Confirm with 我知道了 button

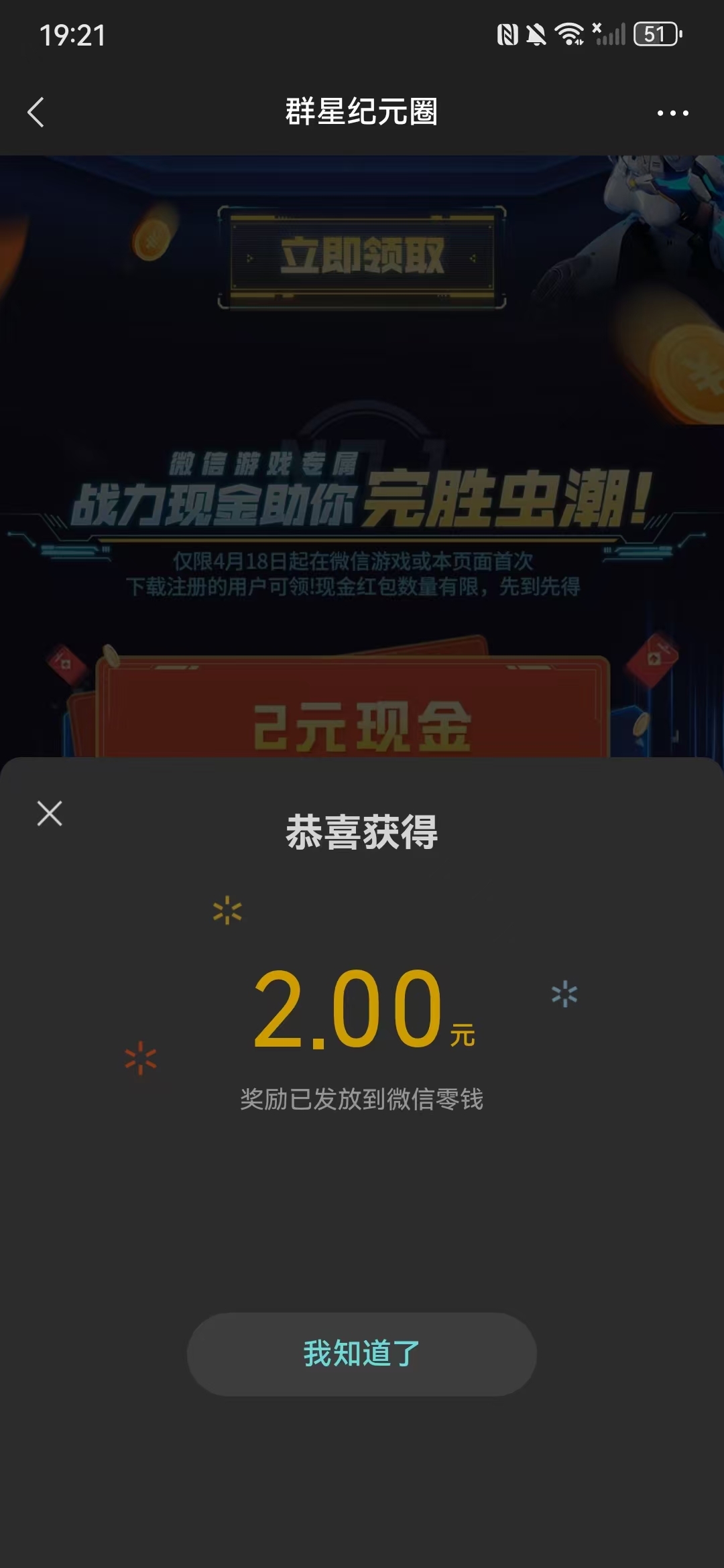click(x=361, y=1354)
